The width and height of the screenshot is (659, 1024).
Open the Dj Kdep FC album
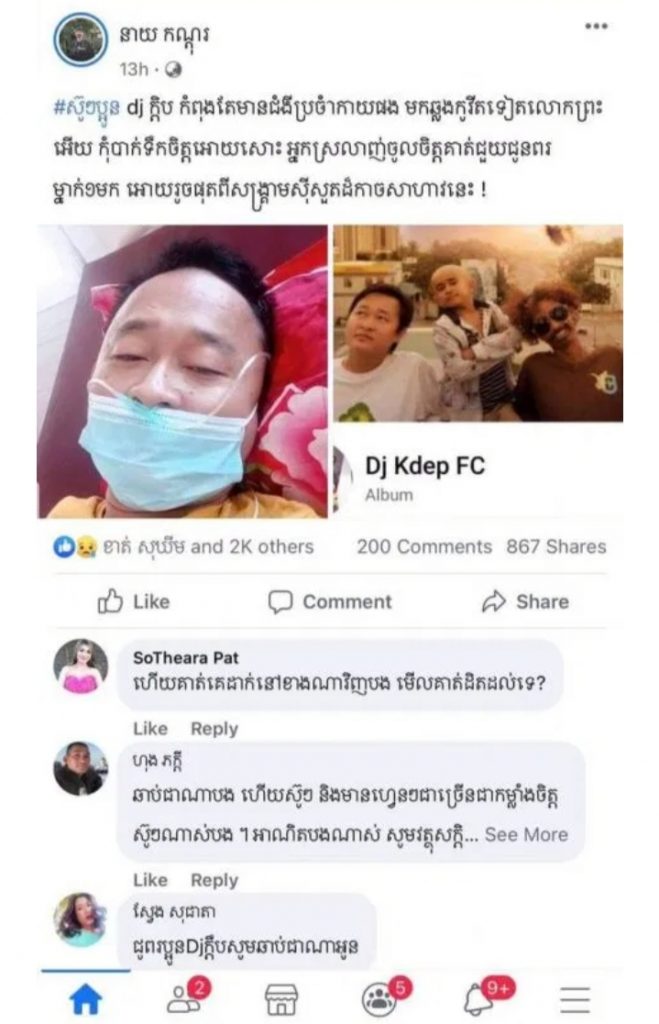tap(478, 468)
